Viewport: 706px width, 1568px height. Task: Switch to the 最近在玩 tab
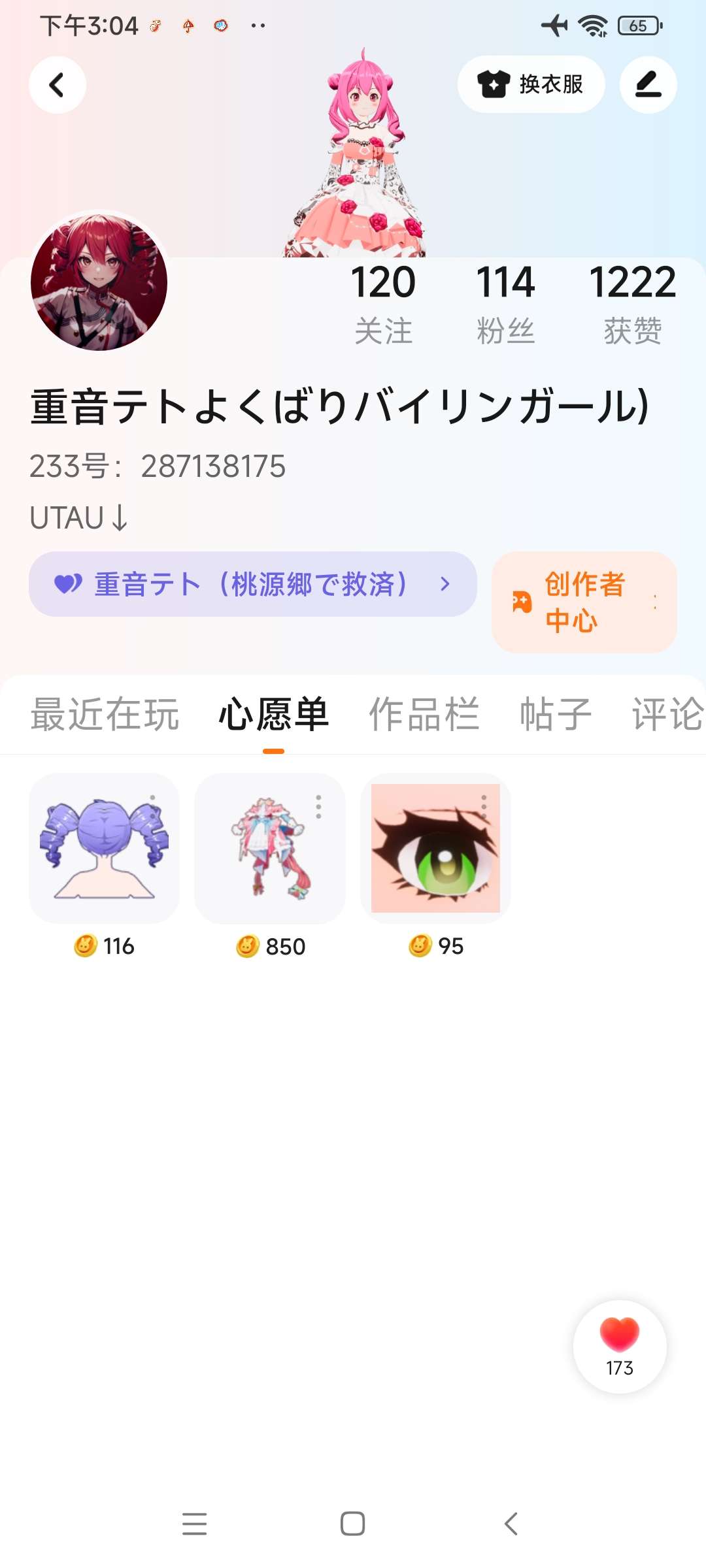(105, 713)
